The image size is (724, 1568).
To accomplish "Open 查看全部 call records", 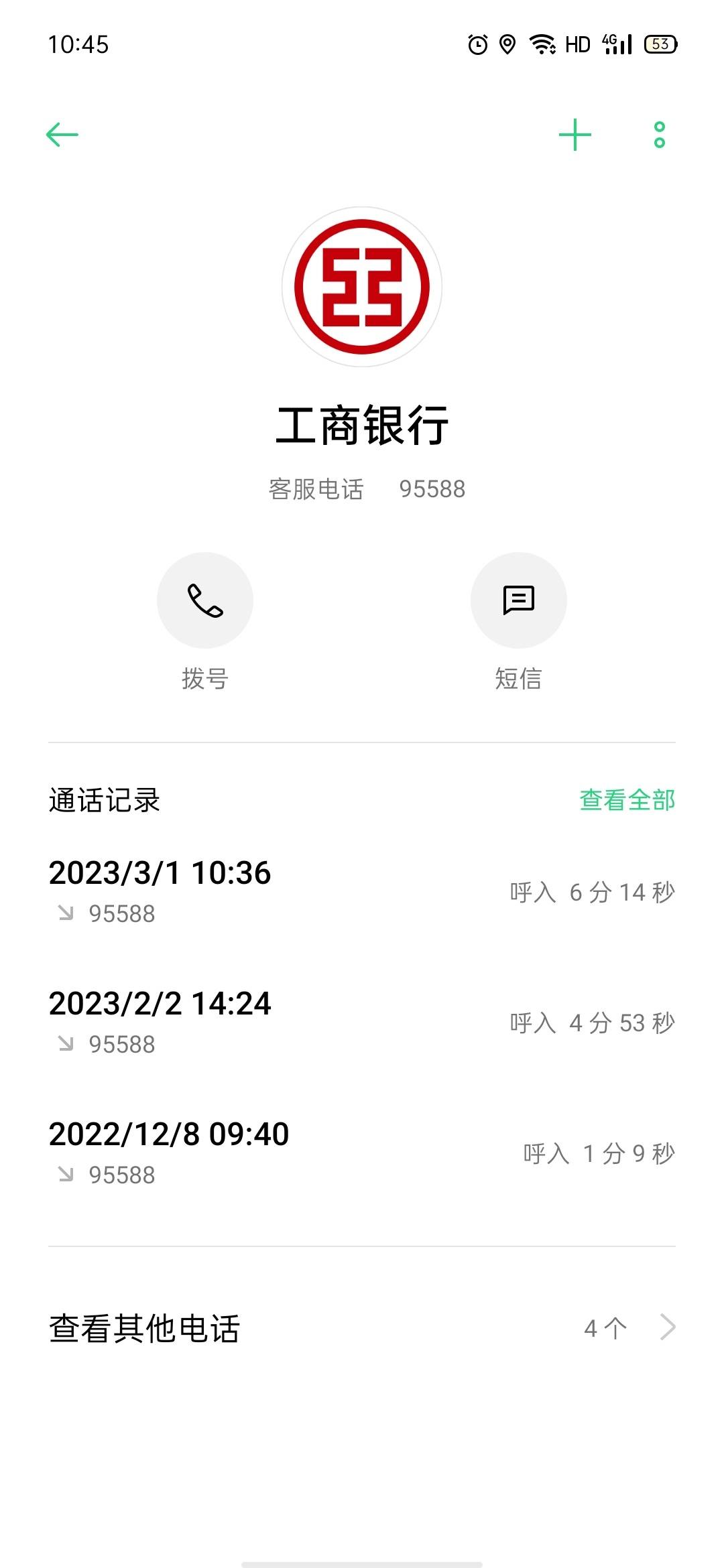I will tap(627, 800).
